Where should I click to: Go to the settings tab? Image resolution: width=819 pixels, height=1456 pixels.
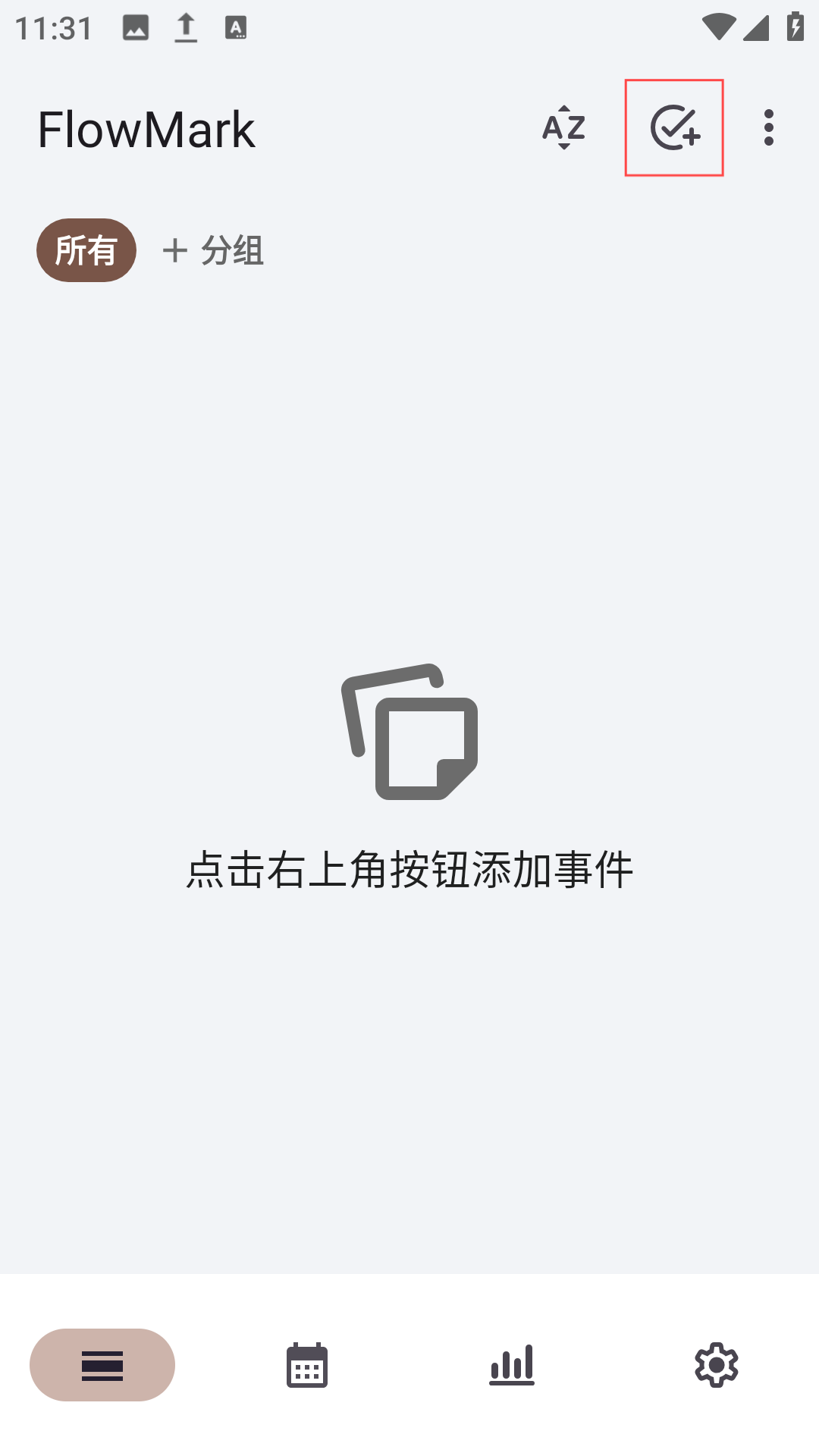coord(717,1365)
